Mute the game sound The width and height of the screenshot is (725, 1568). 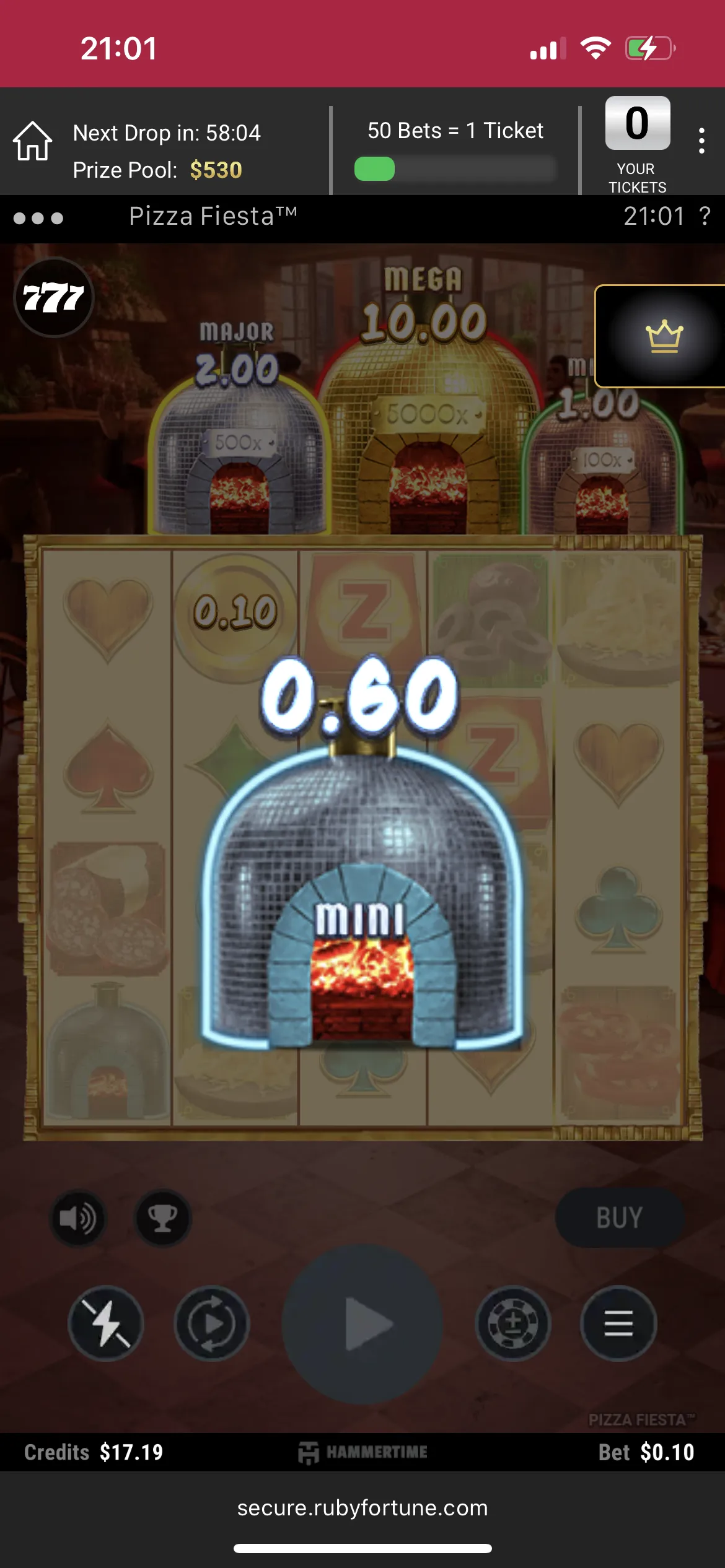(x=77, y=1218)
